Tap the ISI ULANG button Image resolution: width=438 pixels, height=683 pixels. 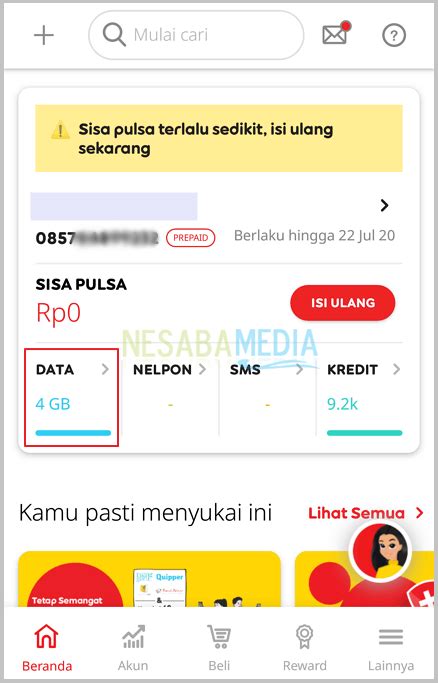(x=343, y=303)
